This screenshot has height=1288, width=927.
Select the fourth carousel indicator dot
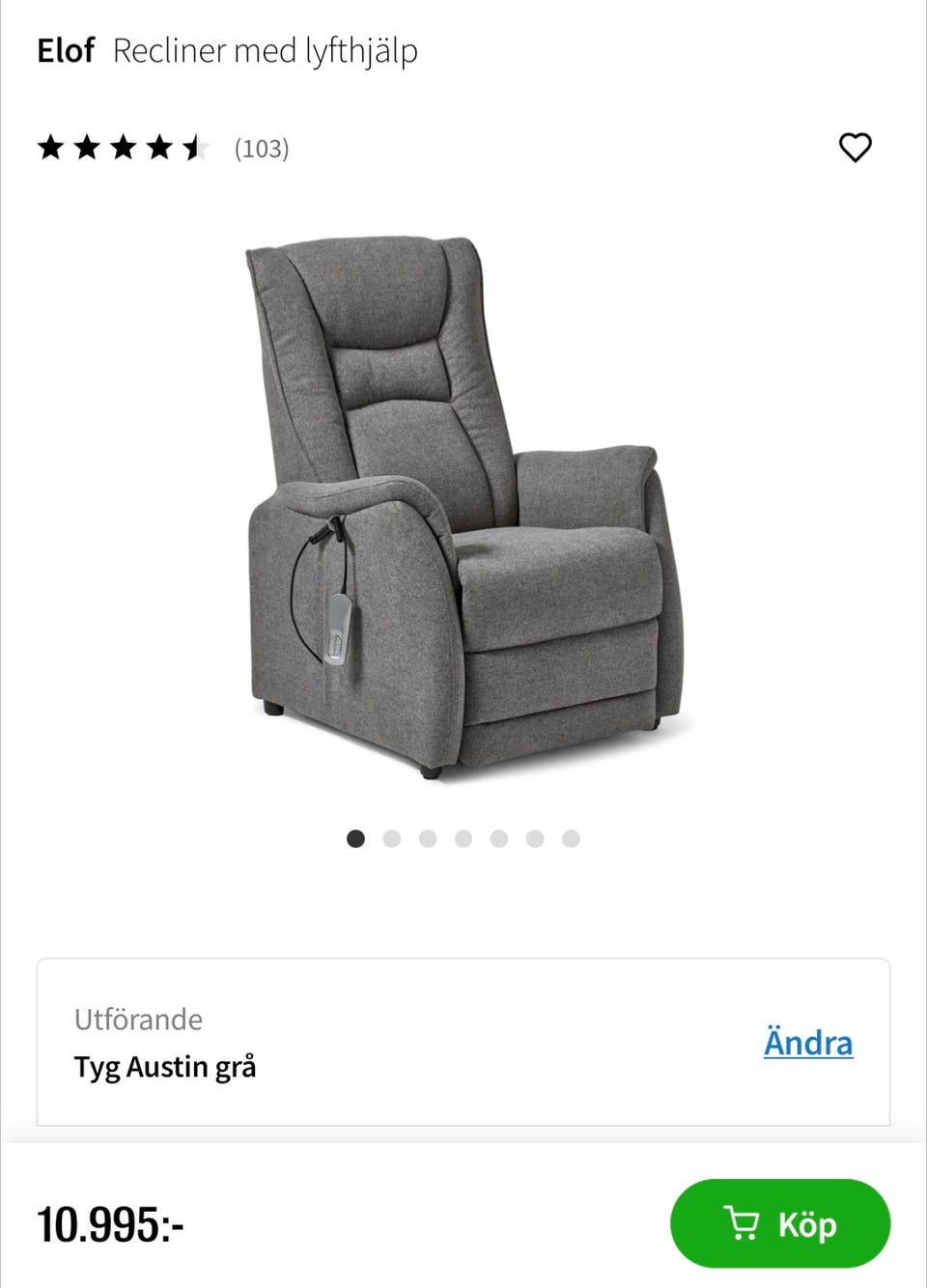tap(463, 837)
